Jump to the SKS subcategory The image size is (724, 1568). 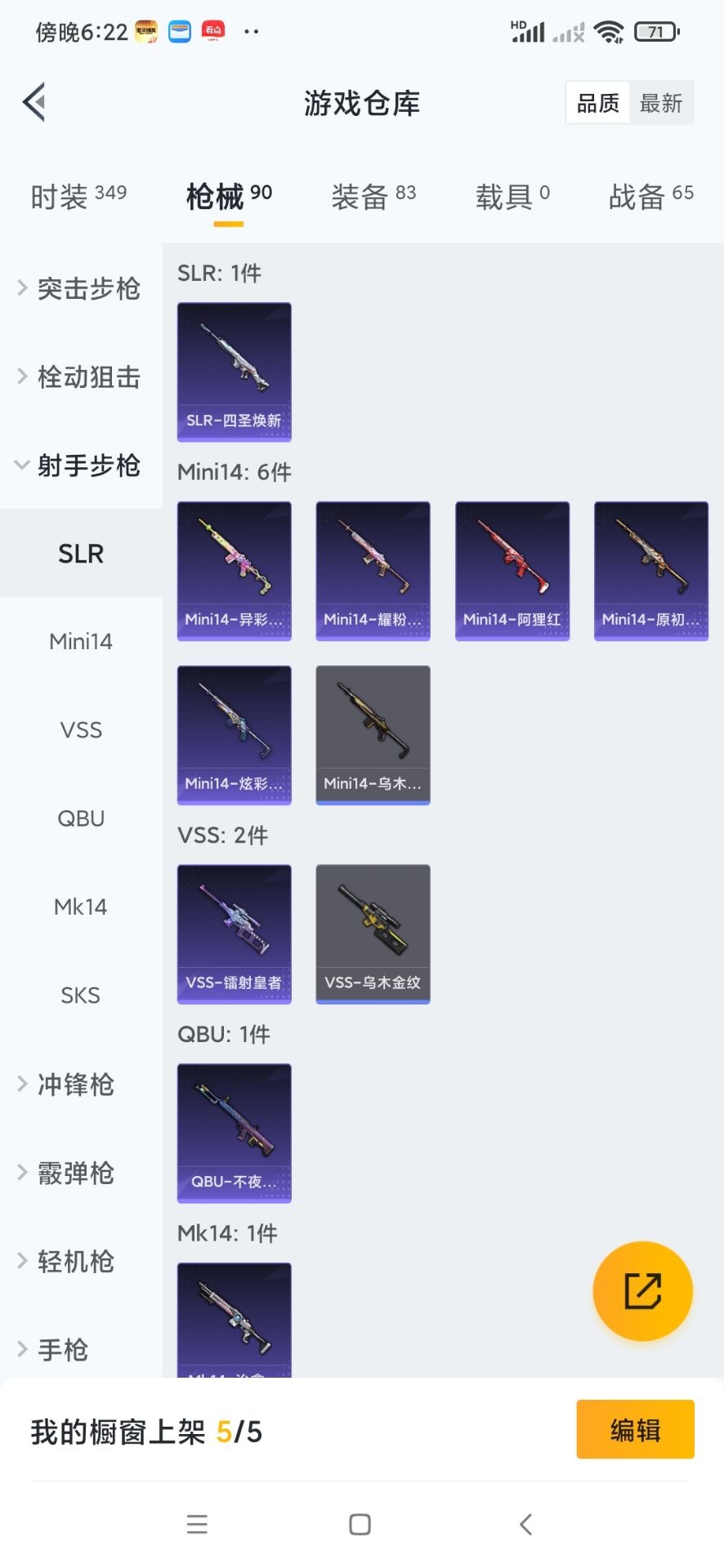80,995
